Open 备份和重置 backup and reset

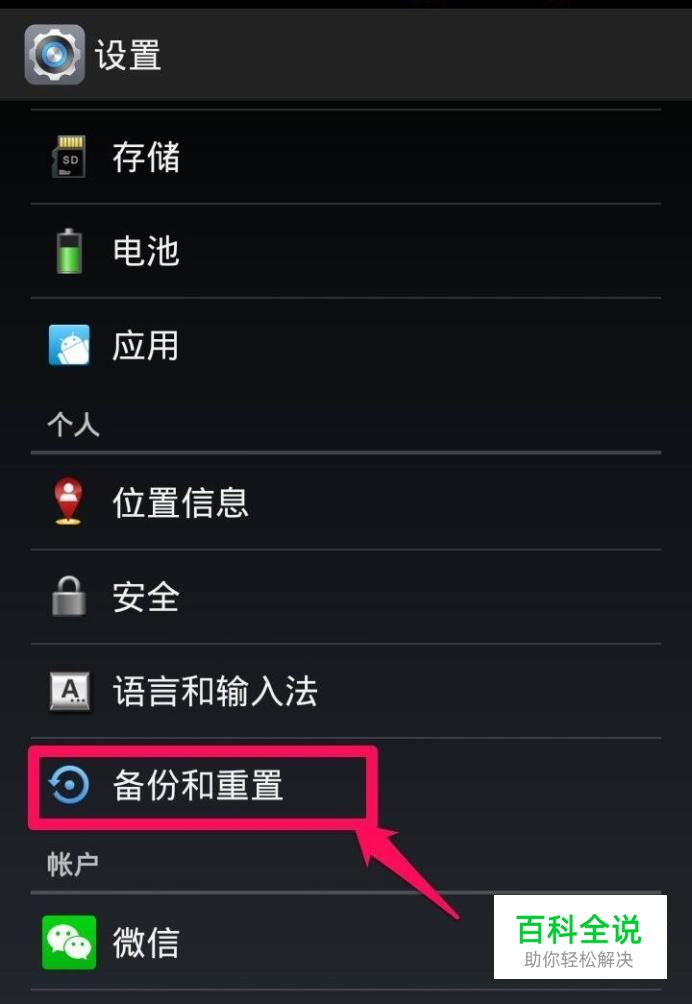[346, 785]
